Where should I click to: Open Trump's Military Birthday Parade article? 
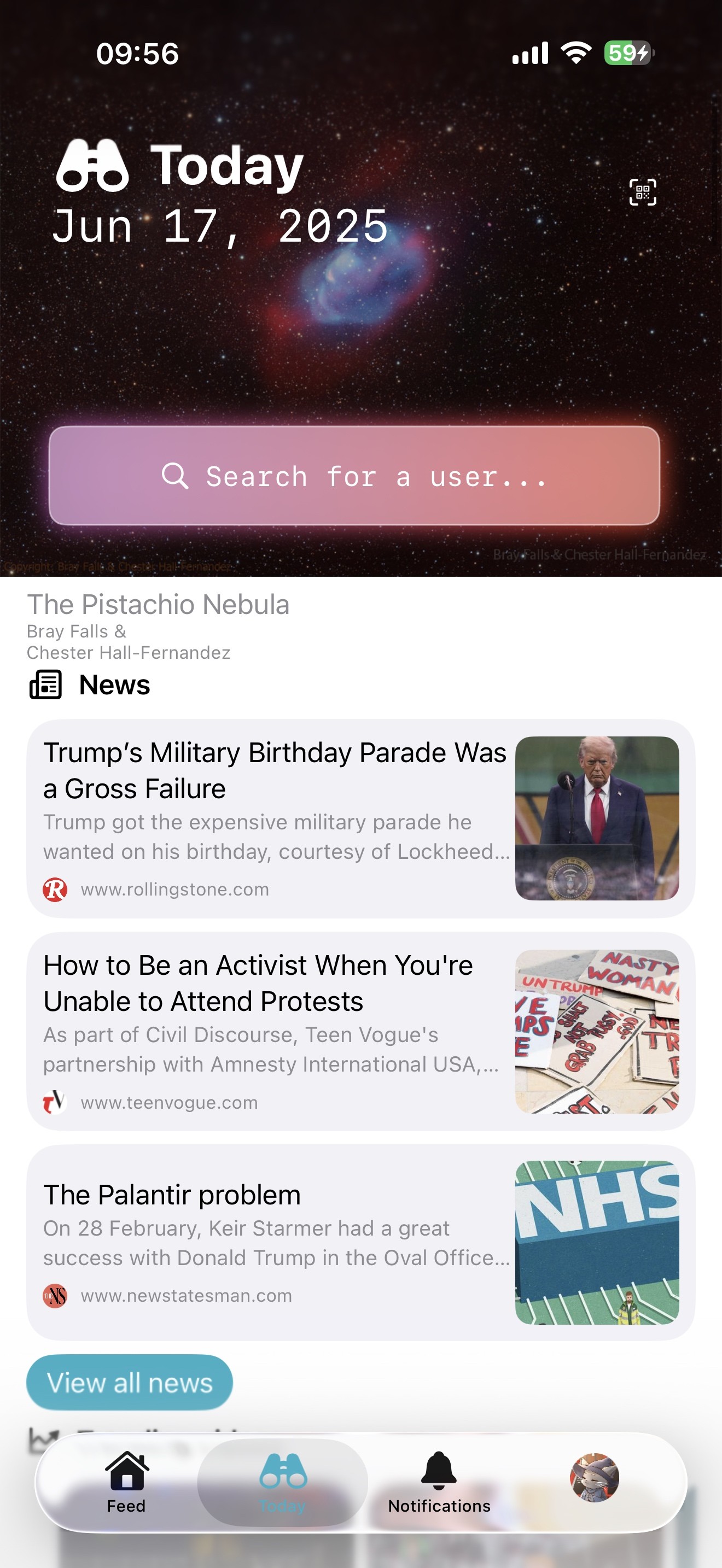point(360,818)
